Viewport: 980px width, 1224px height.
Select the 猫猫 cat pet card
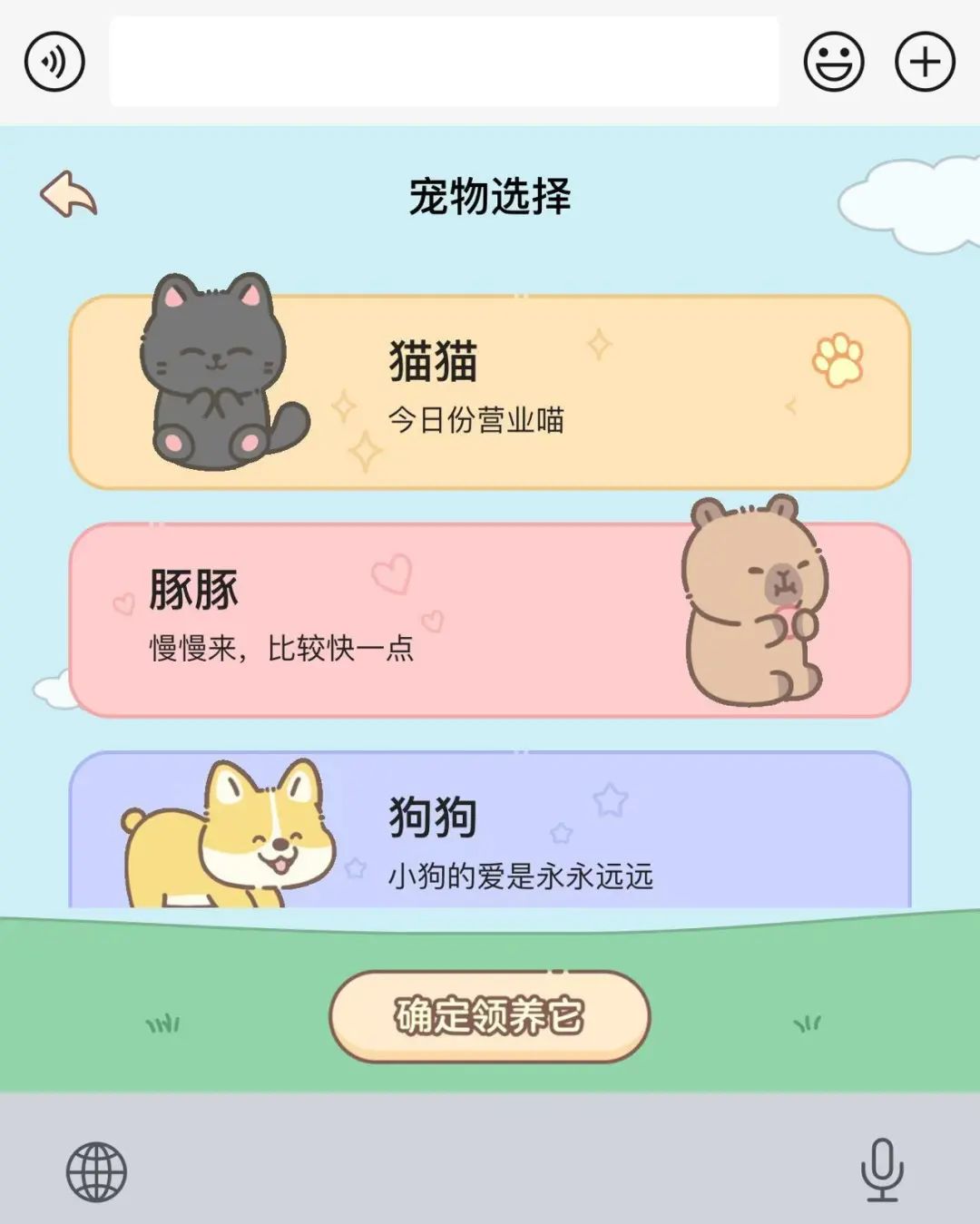(x=490, y=392)
